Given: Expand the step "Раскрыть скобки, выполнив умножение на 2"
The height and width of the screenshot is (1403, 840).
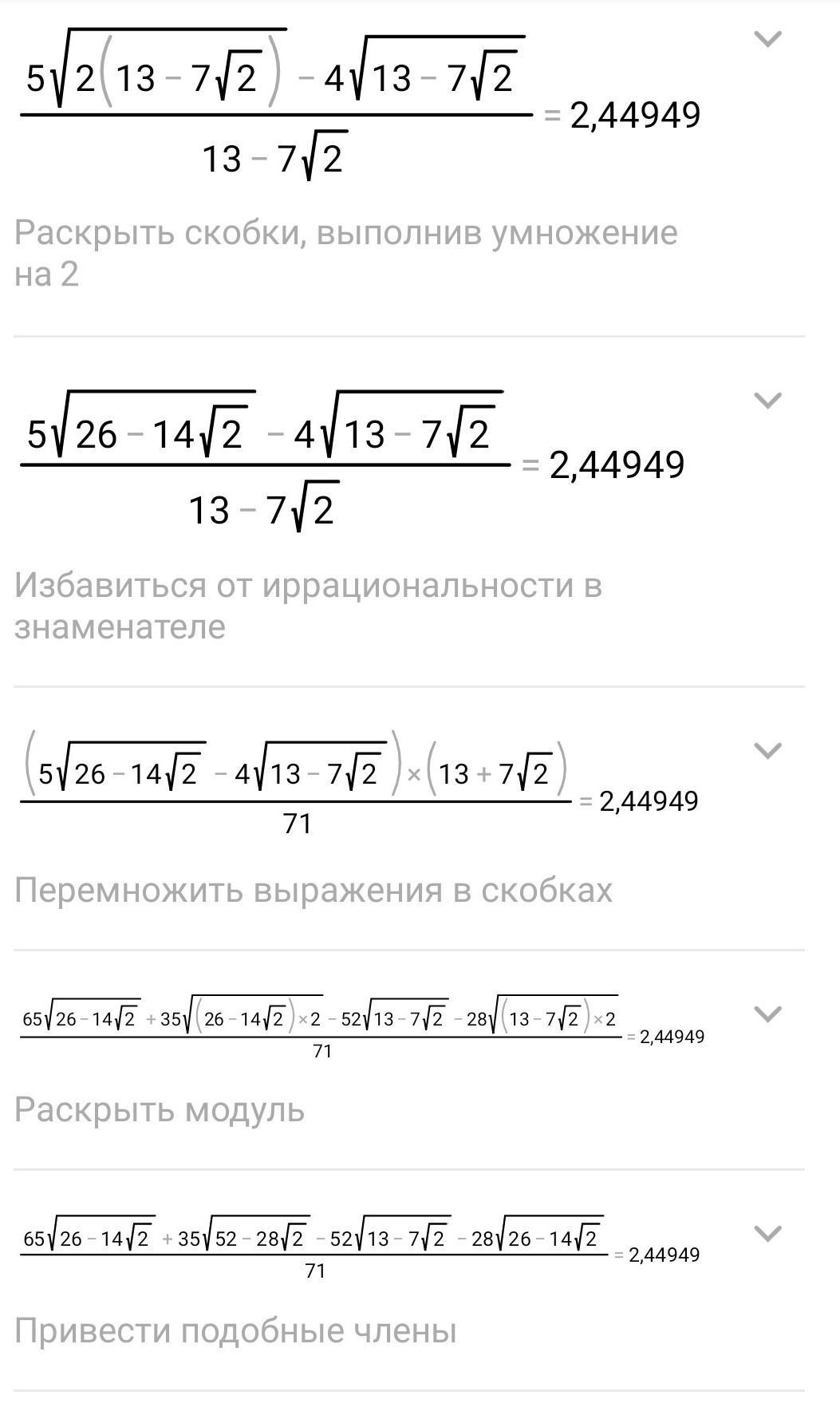Looking at the screenshot, I should click(767, 38).
